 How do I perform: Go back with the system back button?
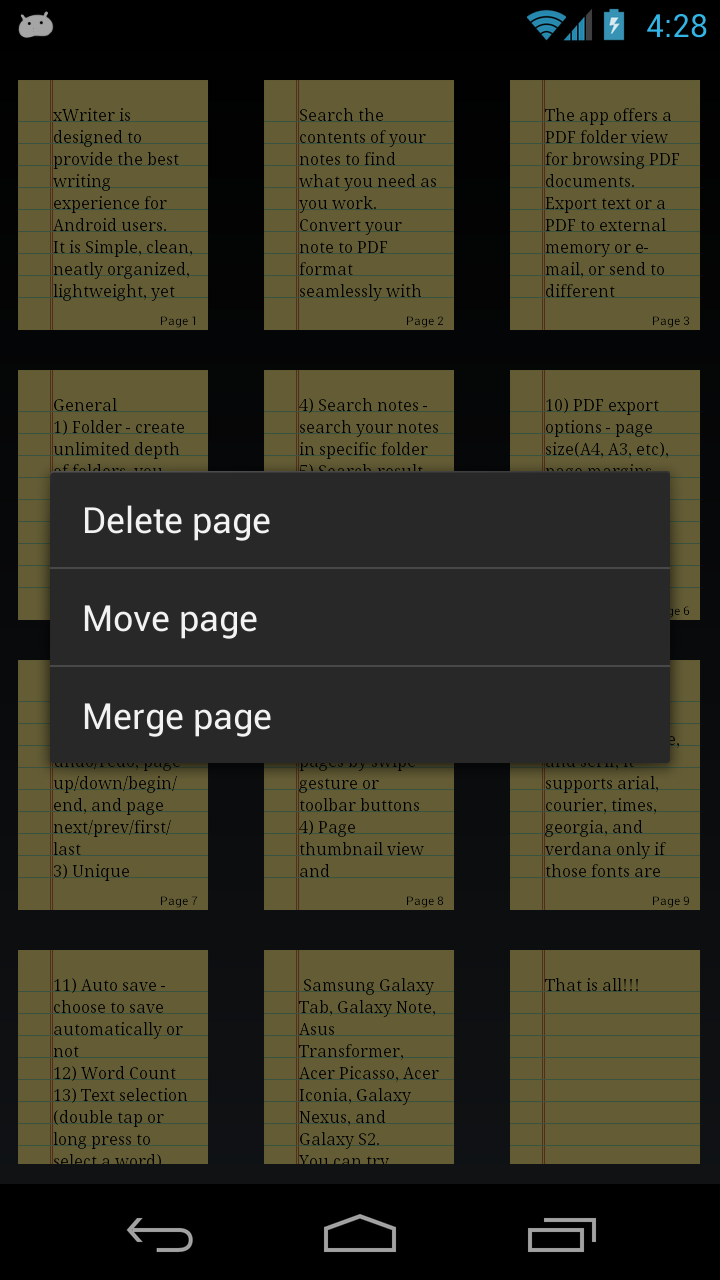click(160, 1234)
